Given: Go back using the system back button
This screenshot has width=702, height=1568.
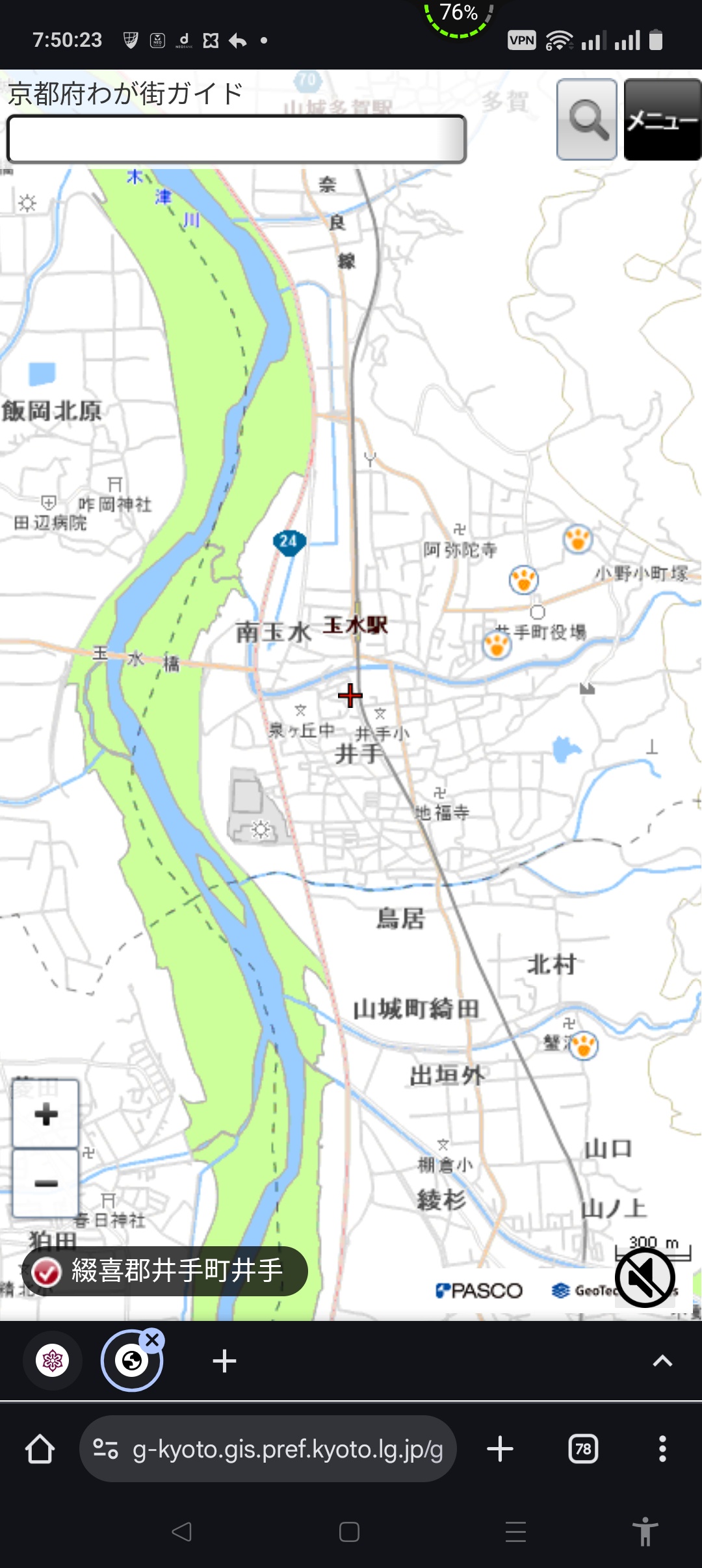Looking at the screenshot, I should tap(182, 1532).
